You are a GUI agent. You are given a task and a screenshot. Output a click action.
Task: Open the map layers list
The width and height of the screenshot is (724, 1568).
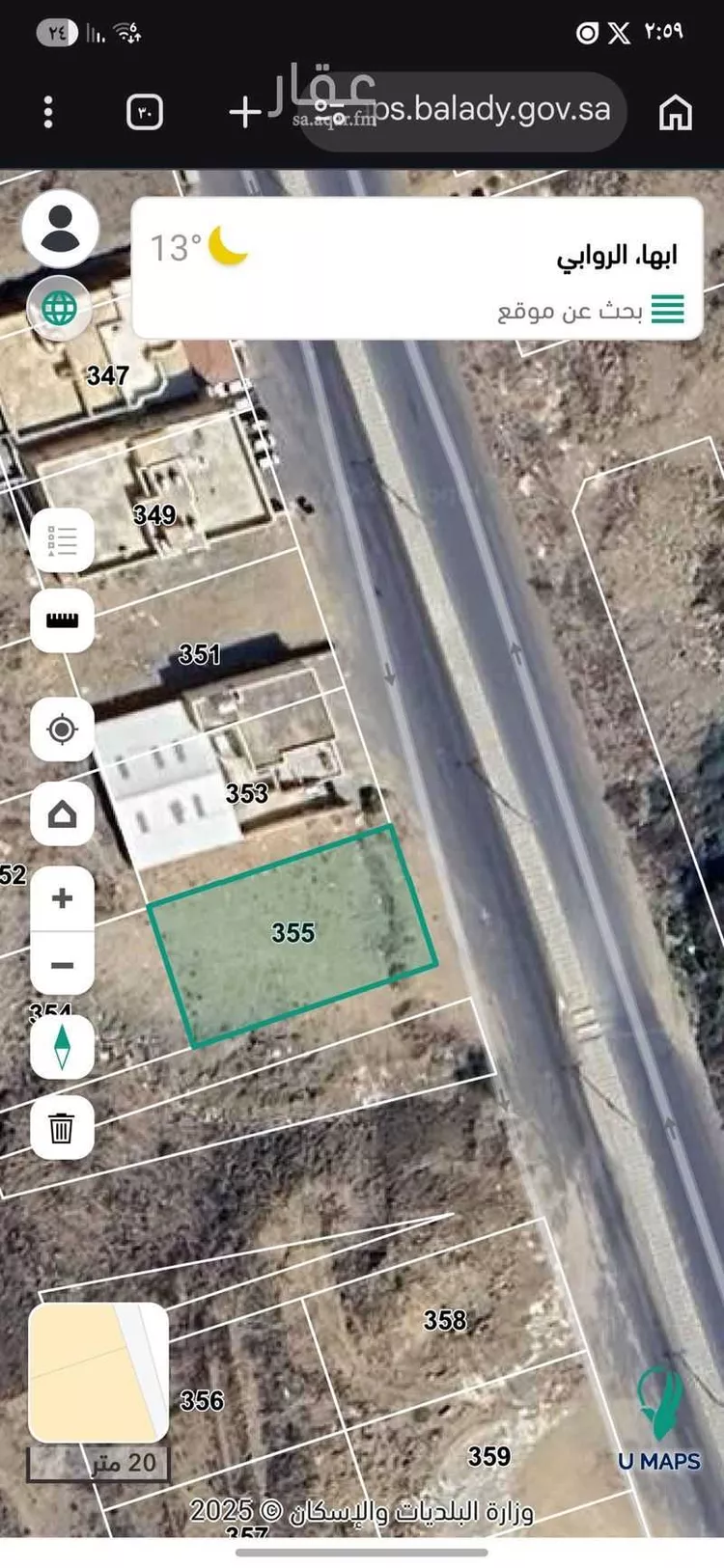[x=63, y=540]
